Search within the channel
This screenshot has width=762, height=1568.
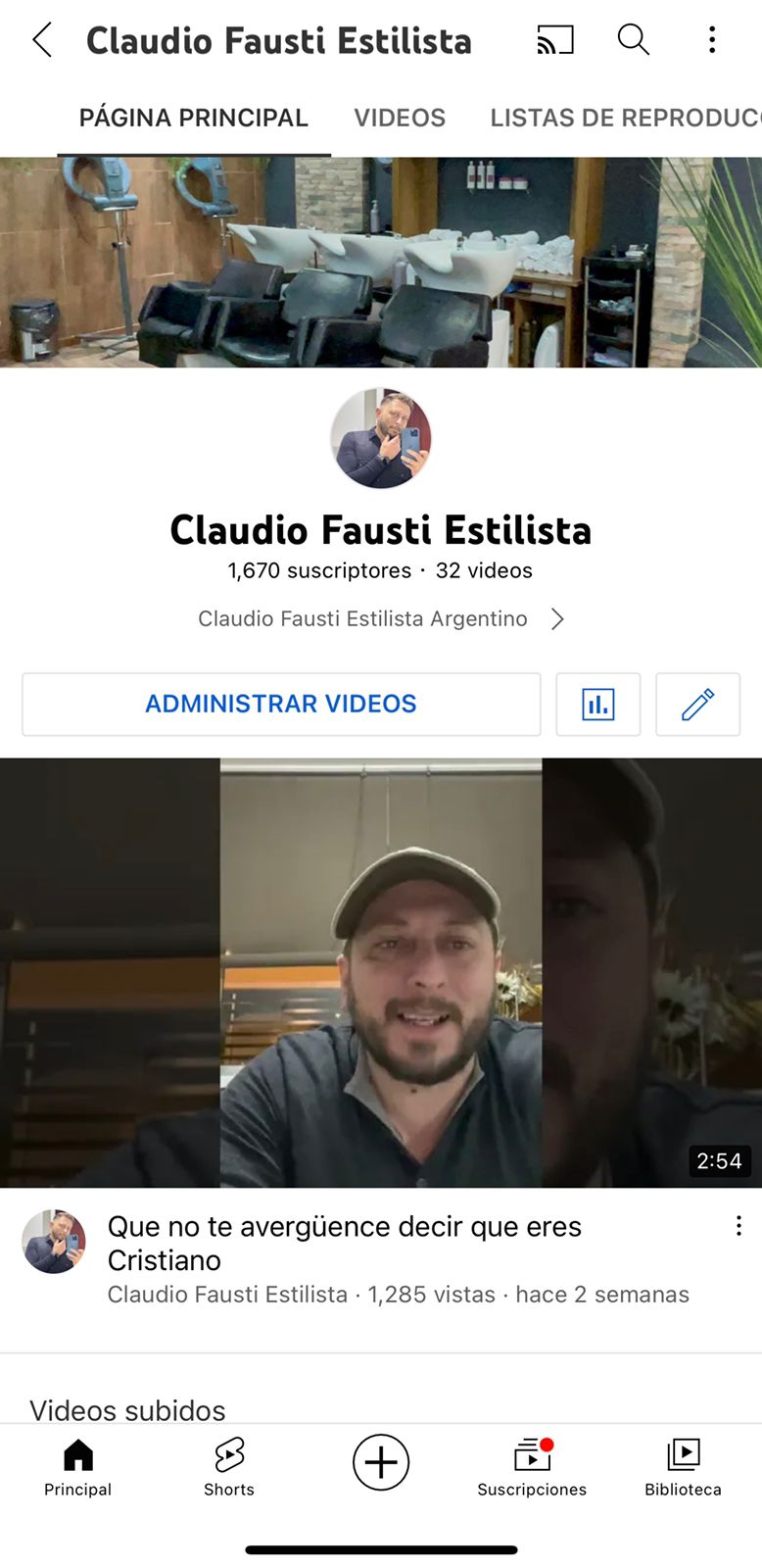(633, 40)
